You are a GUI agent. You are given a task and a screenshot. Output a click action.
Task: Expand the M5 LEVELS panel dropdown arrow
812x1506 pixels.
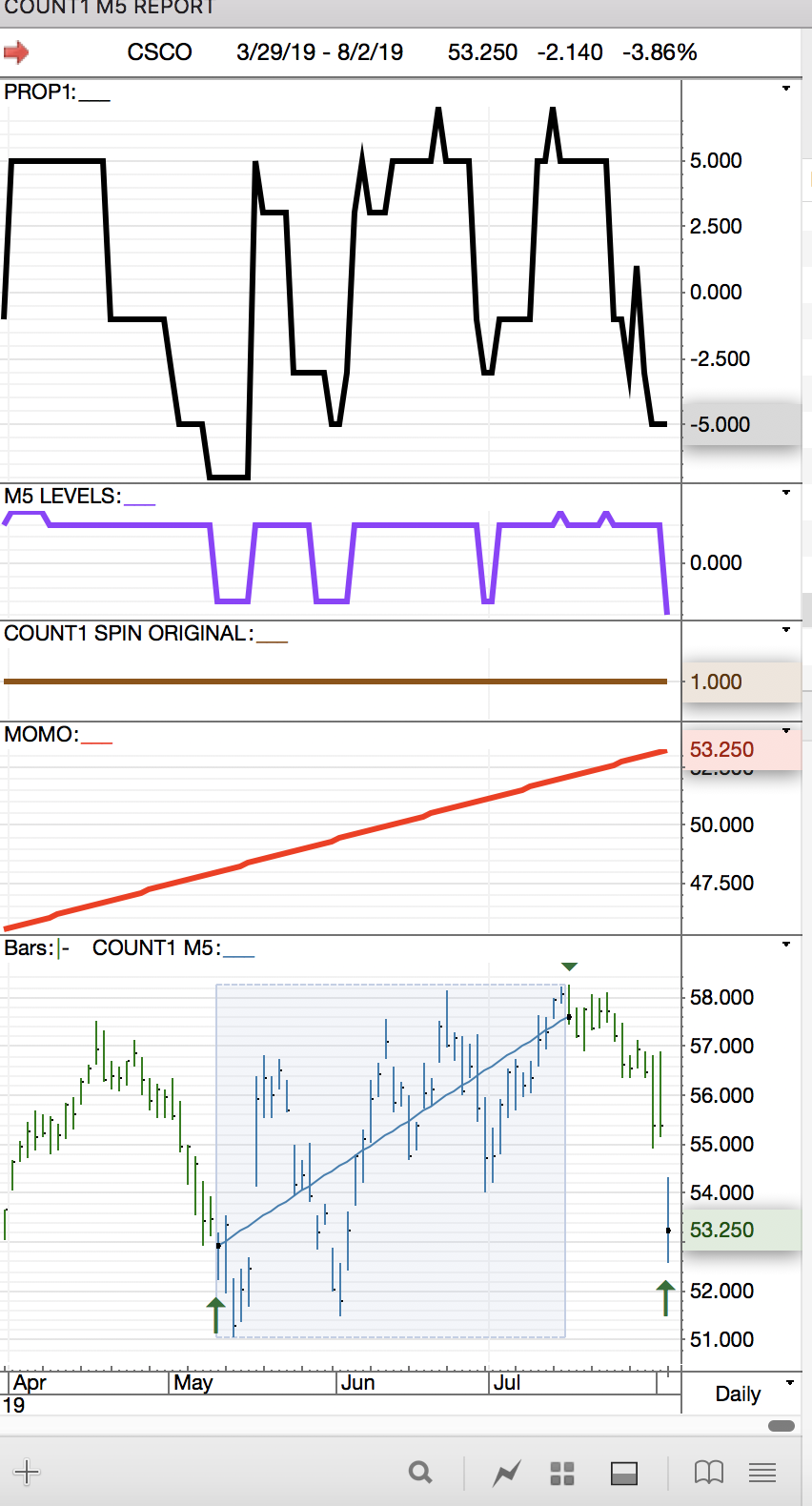coord(786,493)
